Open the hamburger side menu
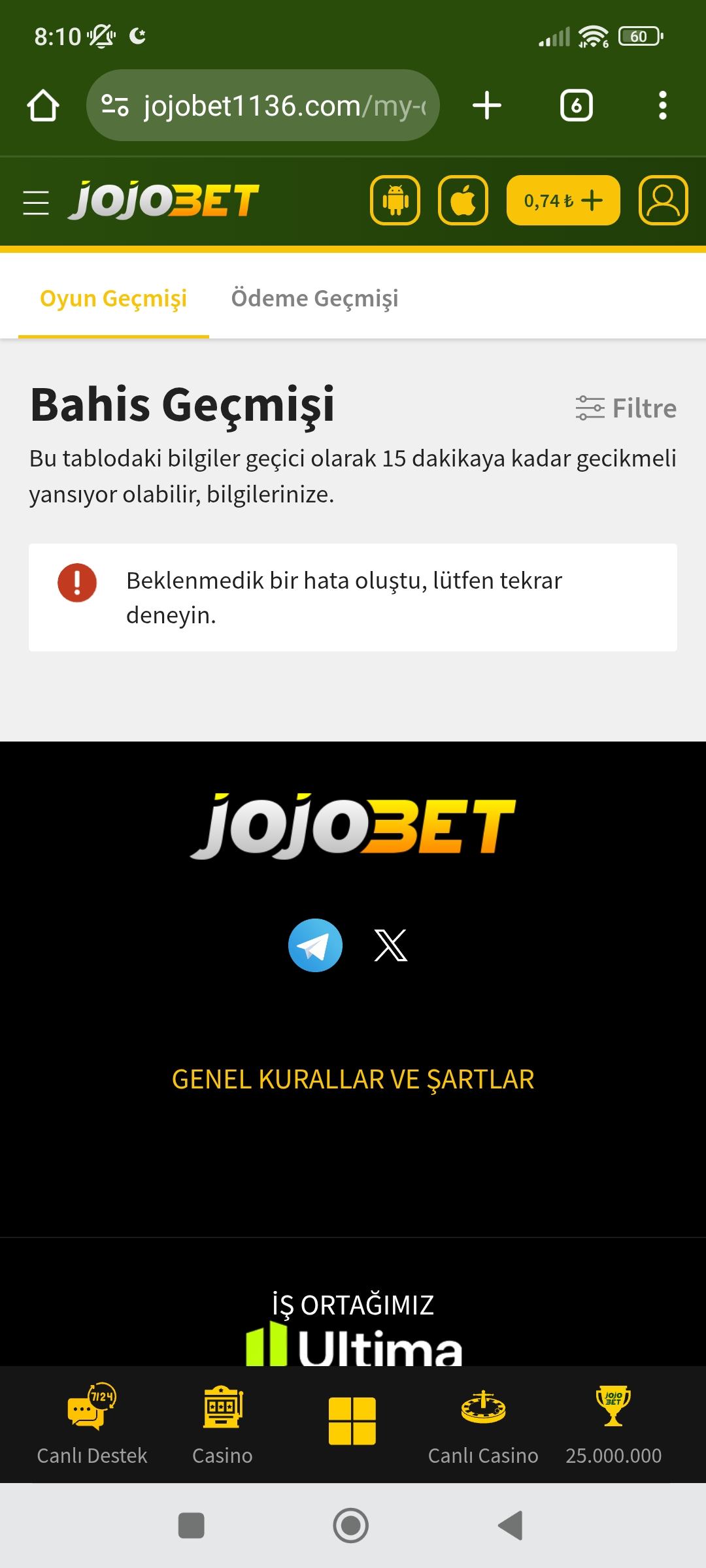 (36, 203)
